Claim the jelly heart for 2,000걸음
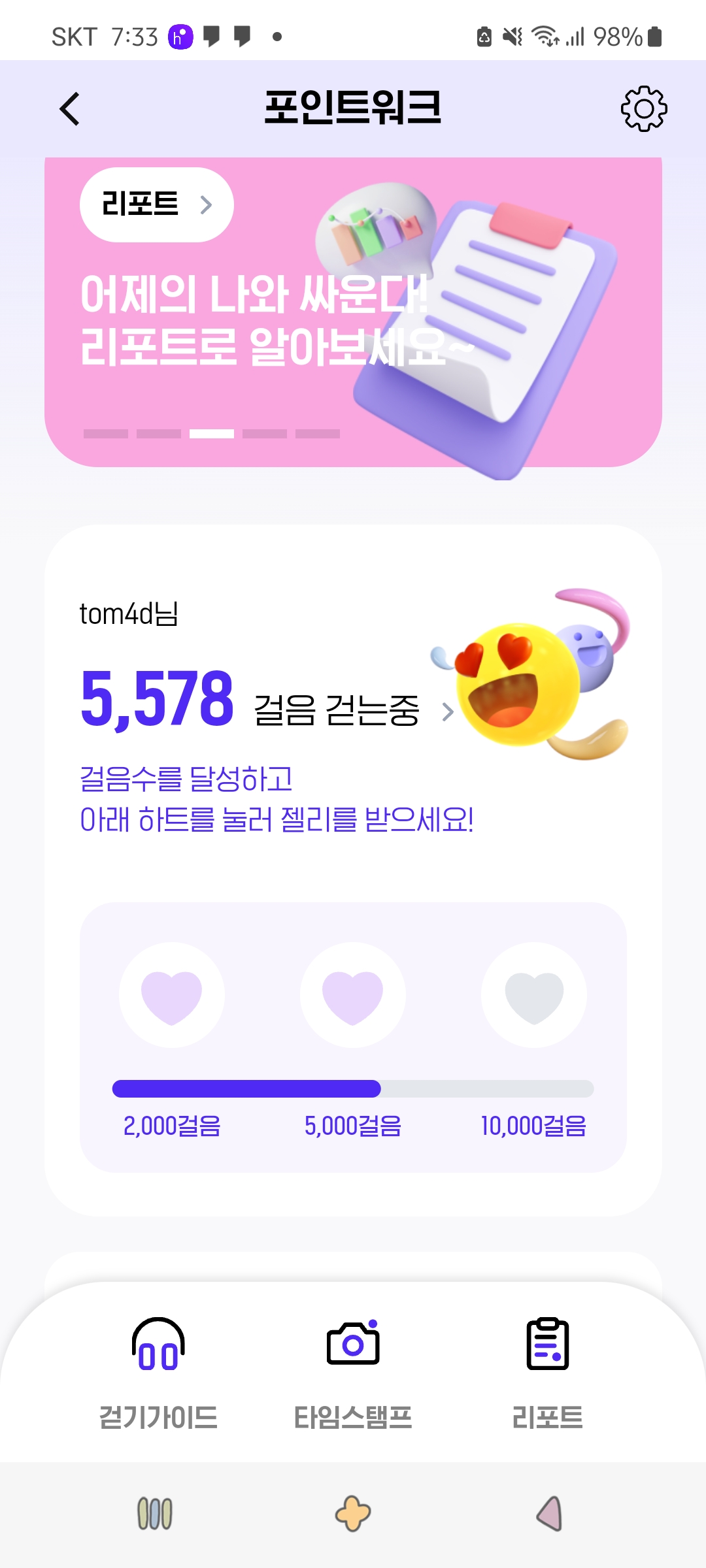The image size is (706, 1568). click(172, 995)
